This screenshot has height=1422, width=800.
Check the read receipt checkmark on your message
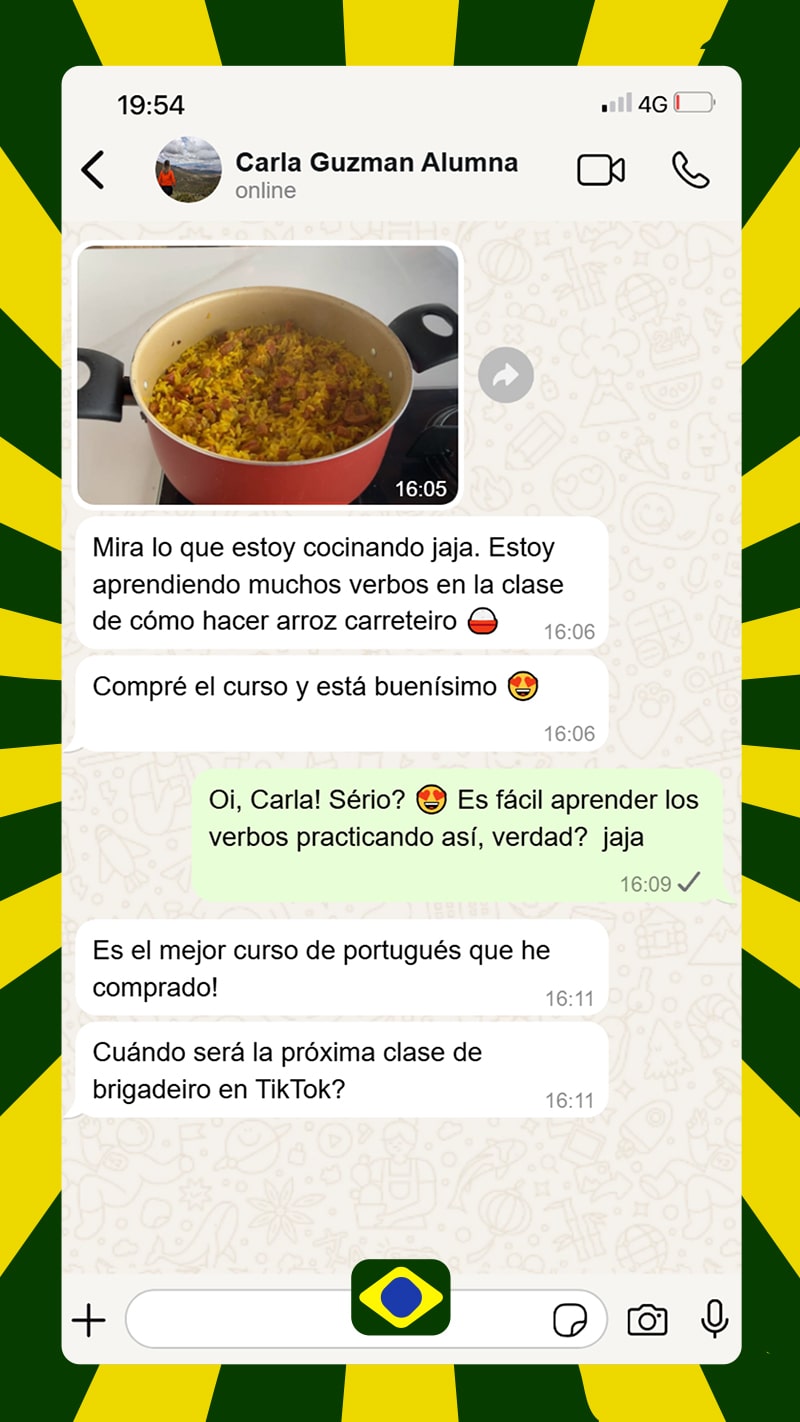(688, 882)
